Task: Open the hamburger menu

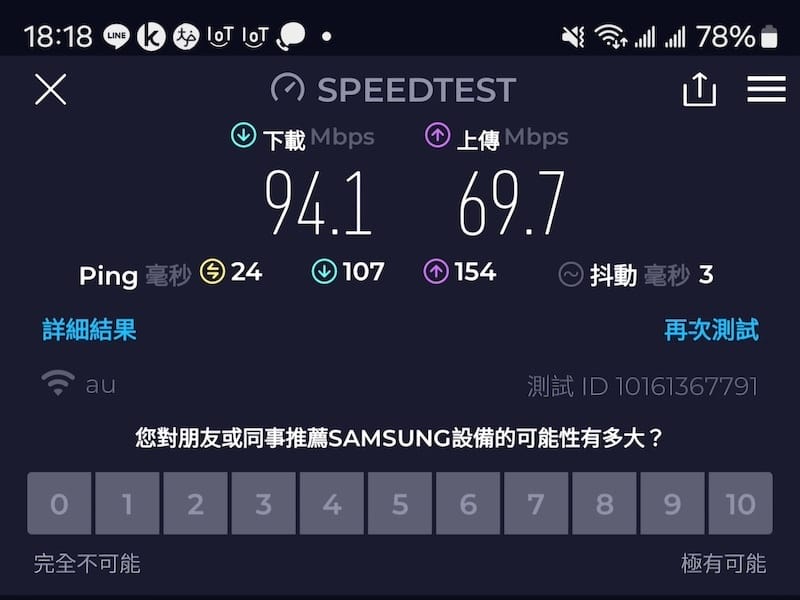Action: tap(766, 90)
